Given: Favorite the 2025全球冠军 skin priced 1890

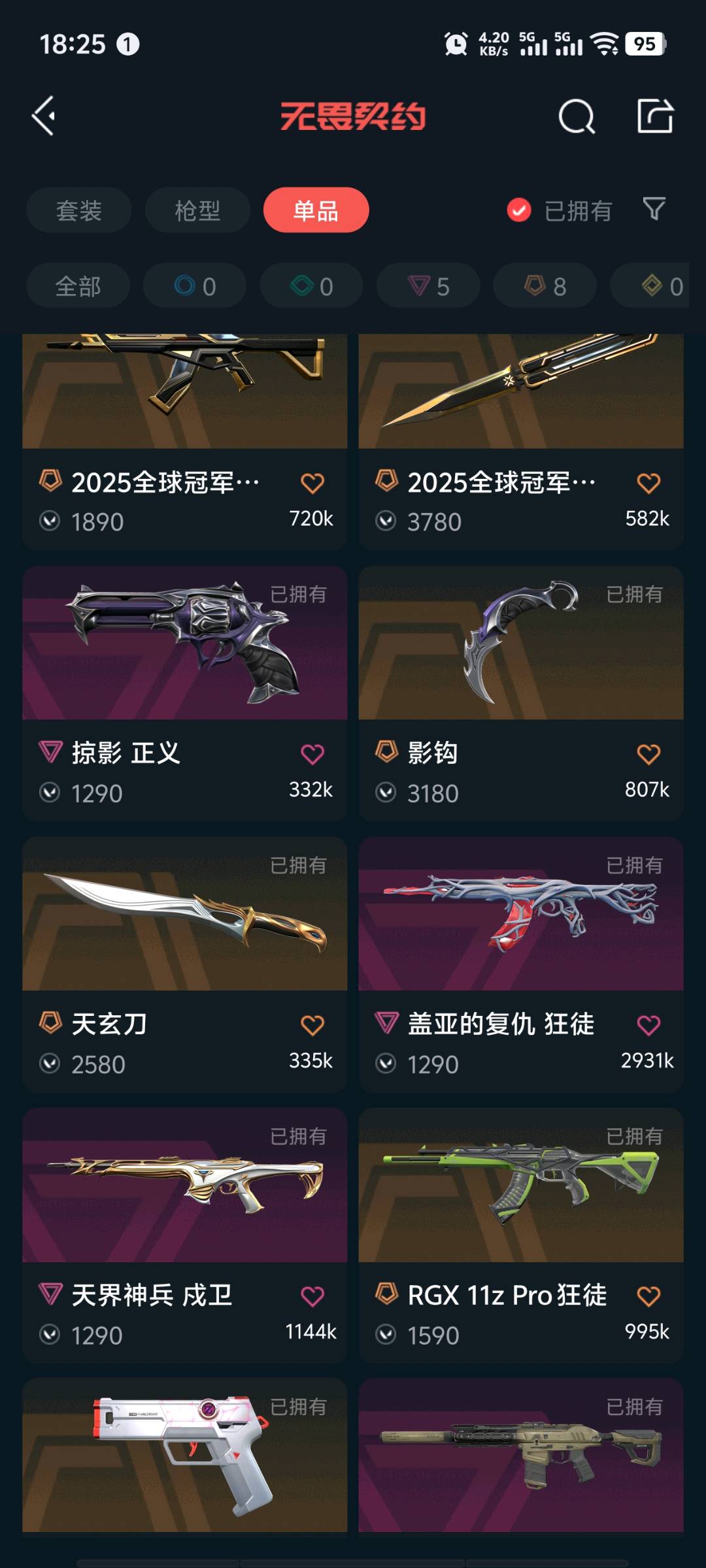Looking at the screenshot, I should pyautogui.click(x=312, y=483).
